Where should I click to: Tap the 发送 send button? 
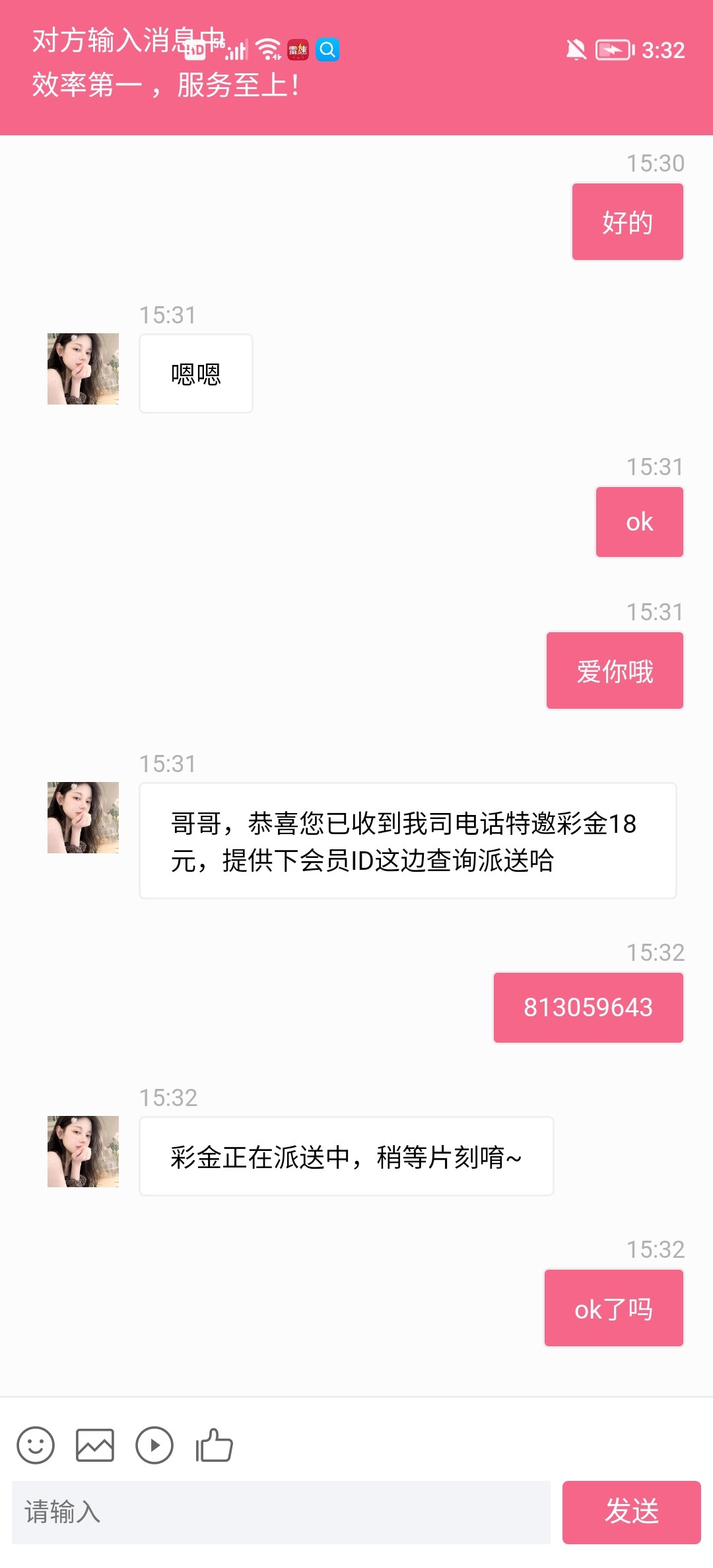click(631, 1512)
